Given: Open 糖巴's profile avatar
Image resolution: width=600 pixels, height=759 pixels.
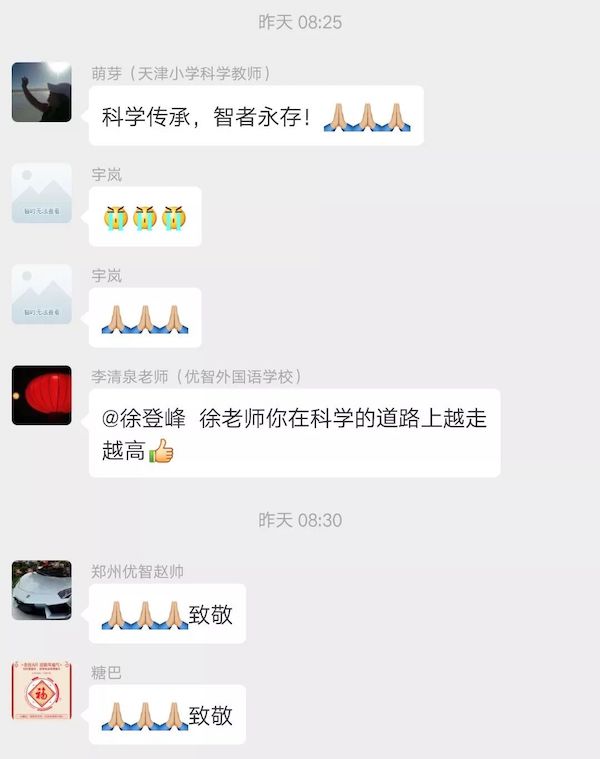Looking at the screenshot, I should click(41, 691).
